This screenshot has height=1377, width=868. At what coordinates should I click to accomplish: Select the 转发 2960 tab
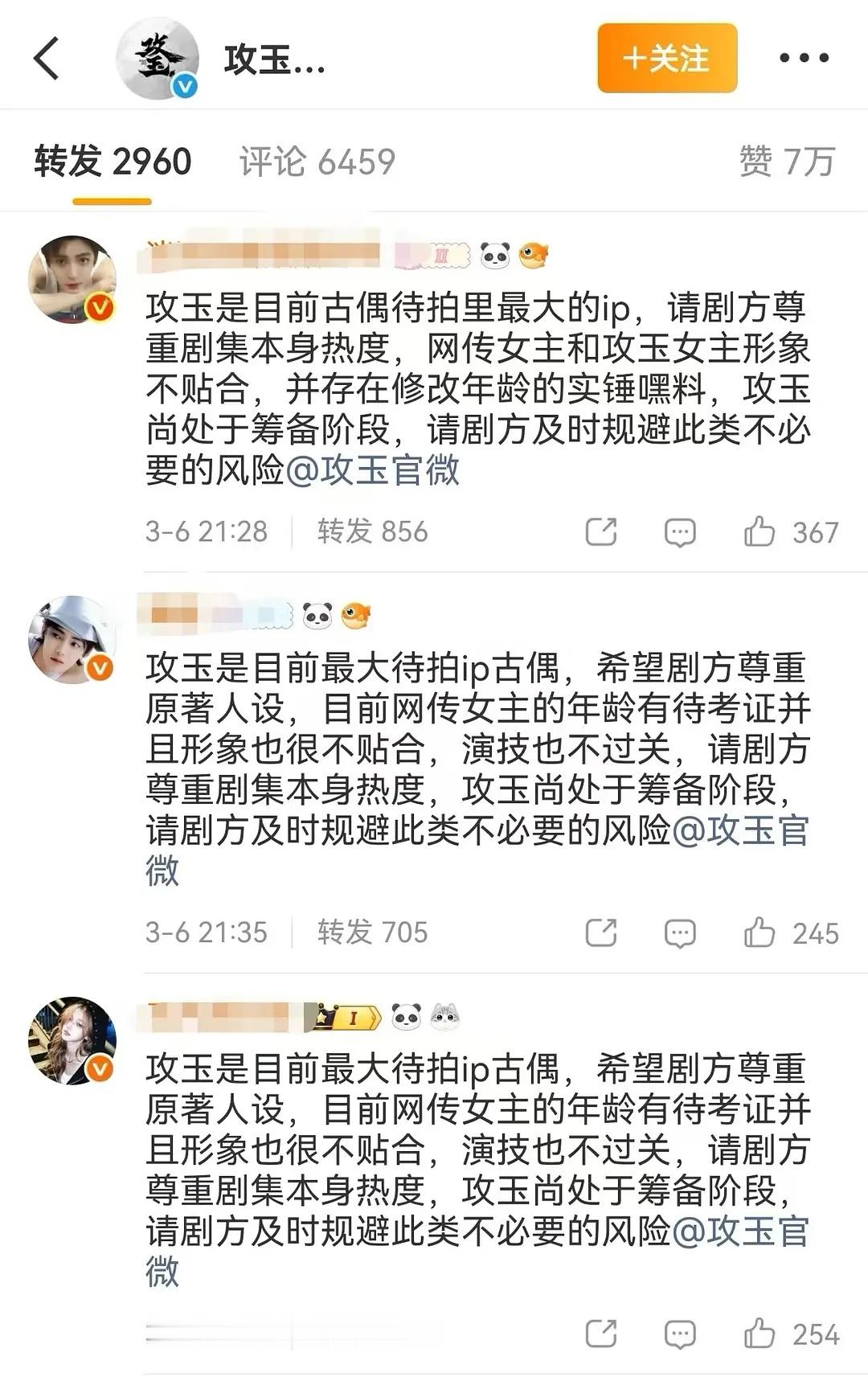click(x=113, y=160)
